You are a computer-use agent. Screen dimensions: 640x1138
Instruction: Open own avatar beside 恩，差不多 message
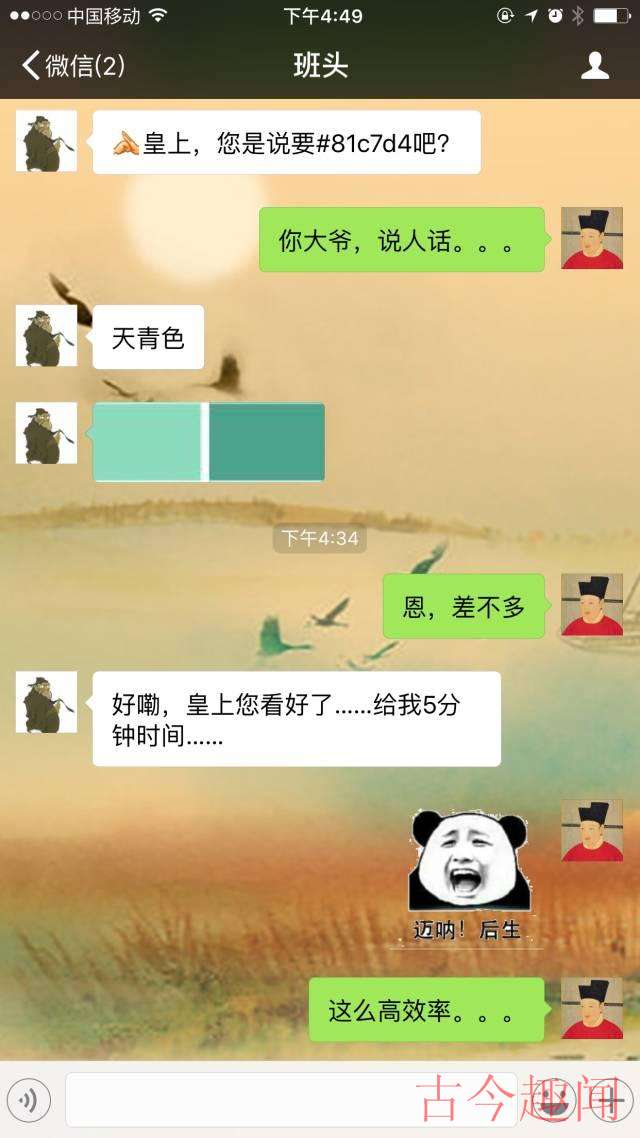(x=591, y=604)
